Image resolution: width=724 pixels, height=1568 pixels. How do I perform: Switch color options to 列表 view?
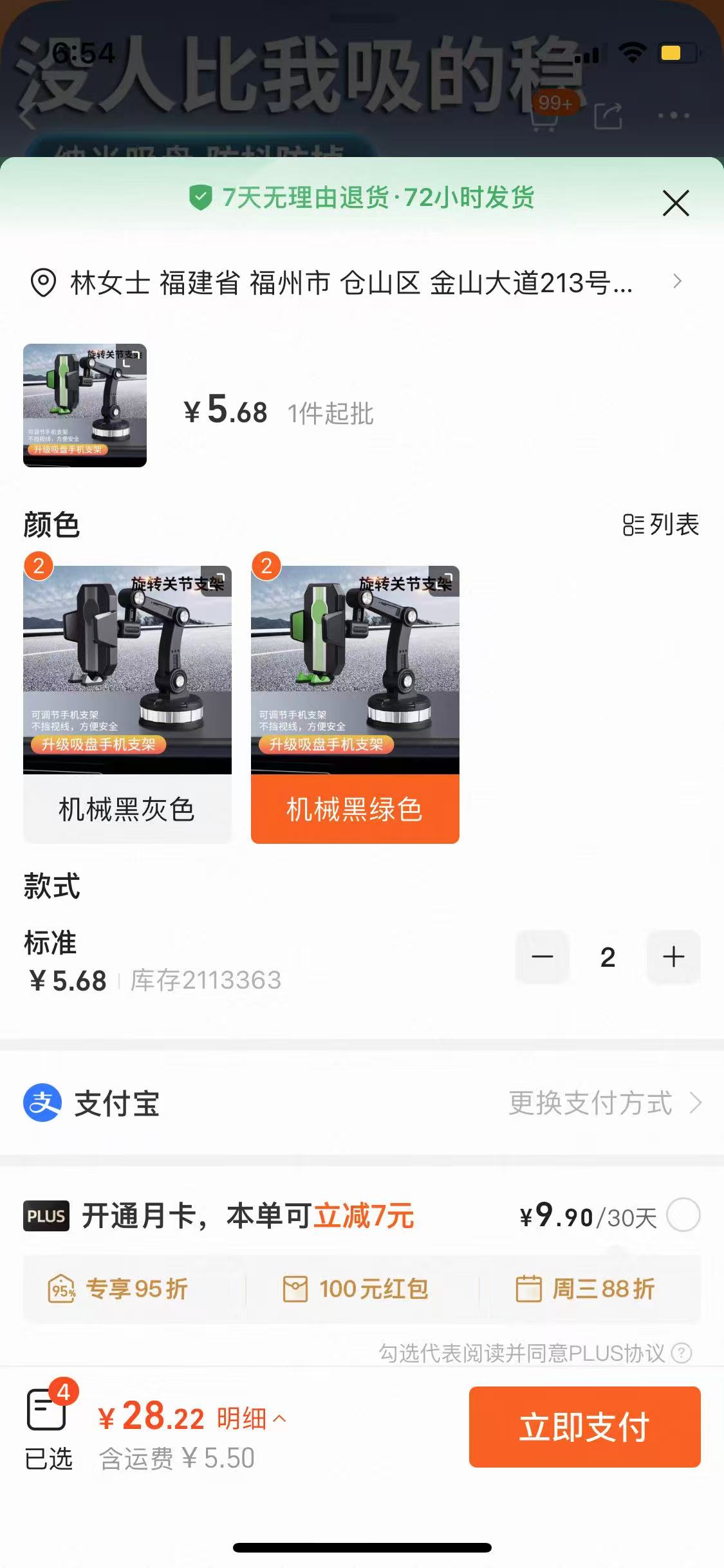[661, 525]
